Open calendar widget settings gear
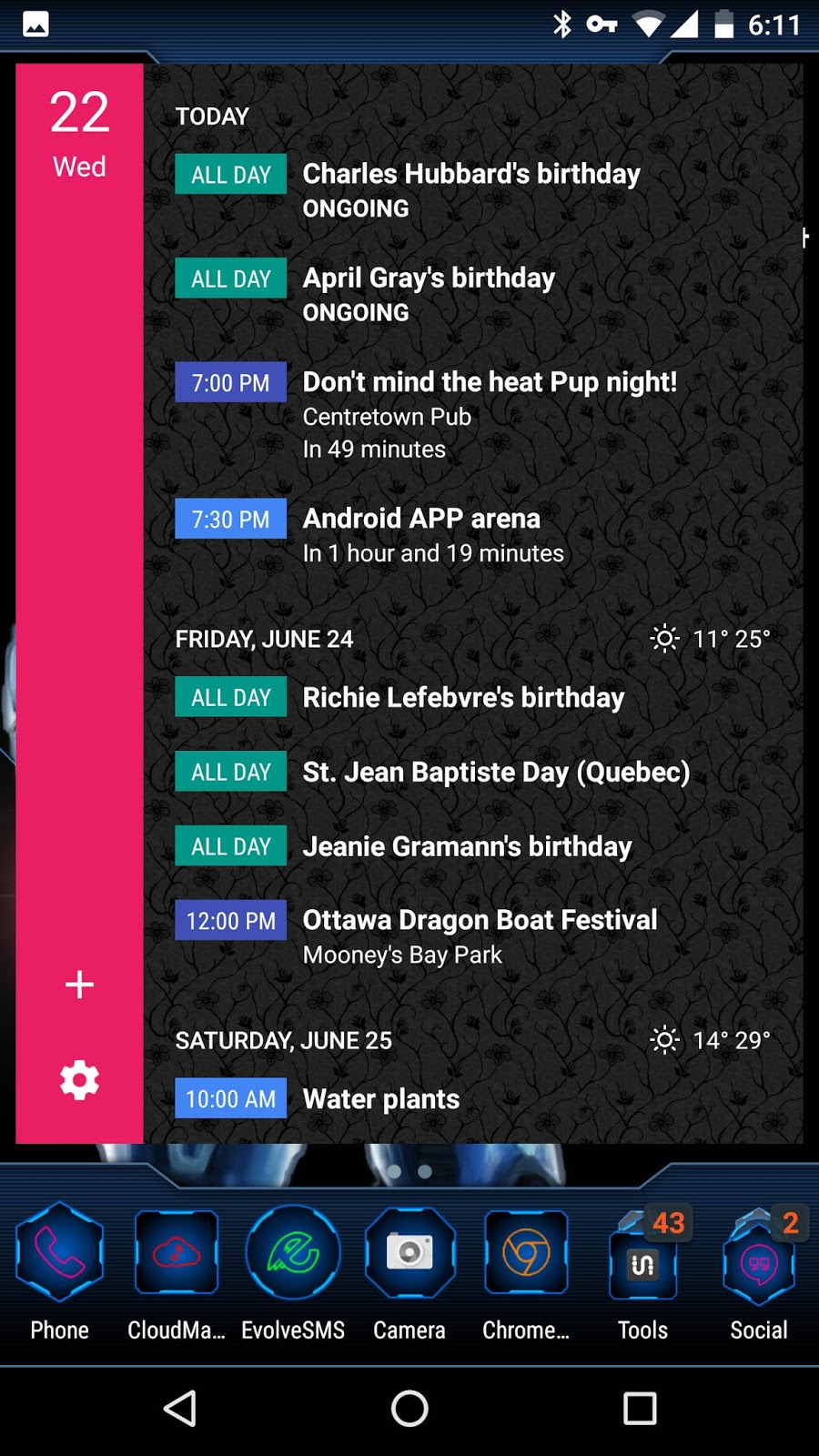 click(79, 1080)
